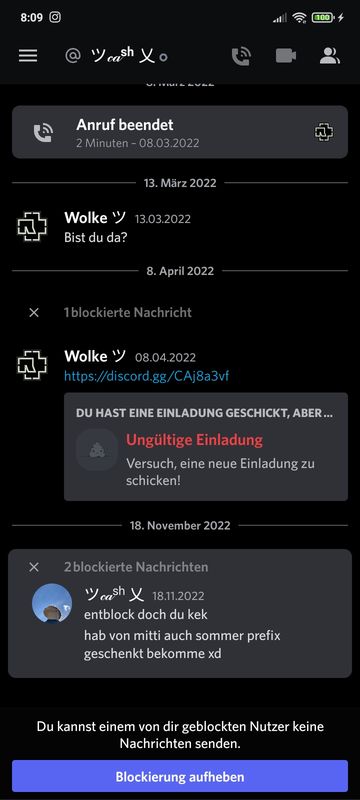Open the discord.gg/CAj8a3vf invite link
Image resolution: width=360 pixels, height=800 pixels.
click(x=146, y=377)
